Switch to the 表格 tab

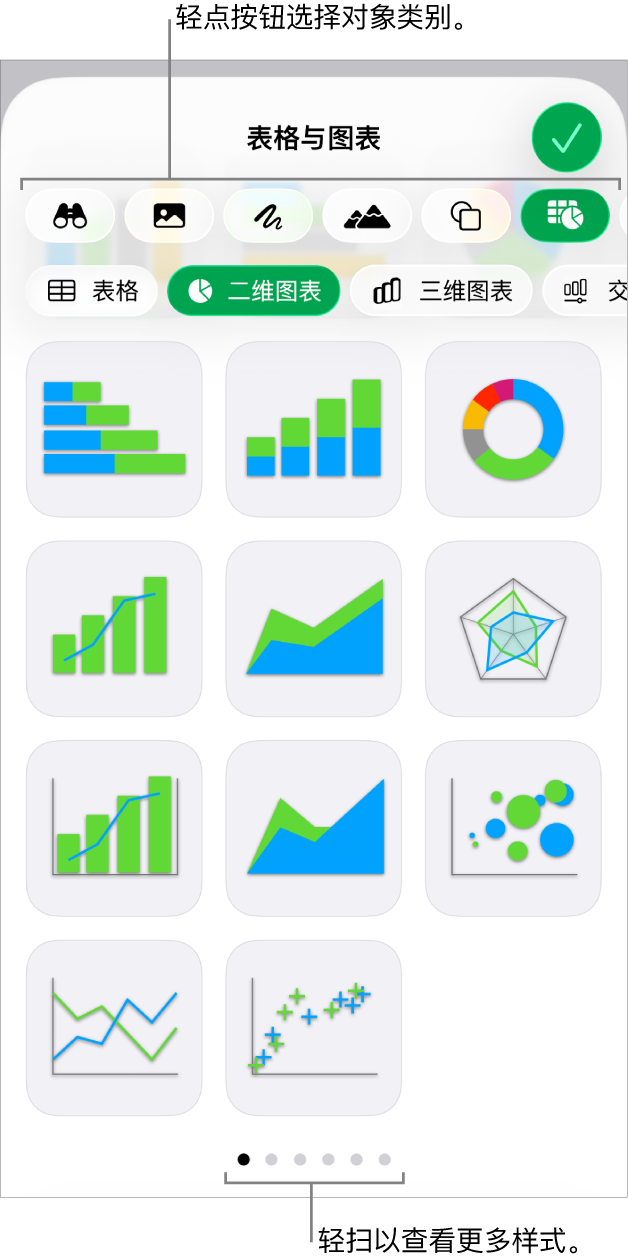coord(93,291)
